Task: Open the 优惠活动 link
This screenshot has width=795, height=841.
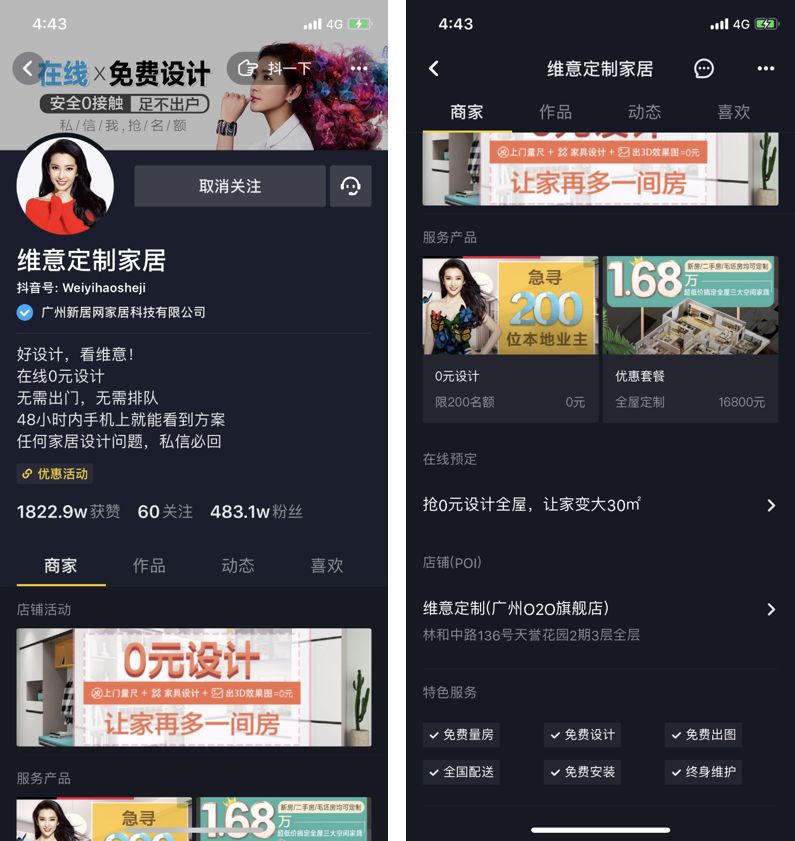Action: tap(55, 474)
